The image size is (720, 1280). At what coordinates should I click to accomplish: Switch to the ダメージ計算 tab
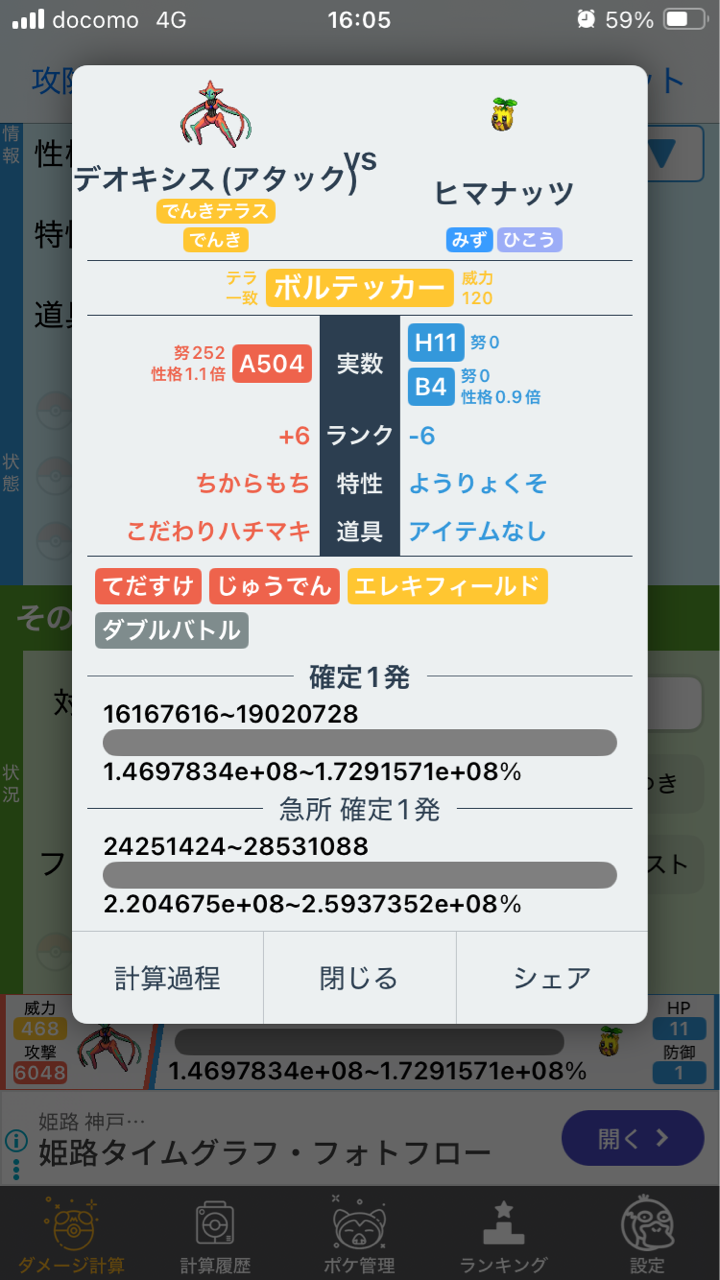(x=72, y=1234)
